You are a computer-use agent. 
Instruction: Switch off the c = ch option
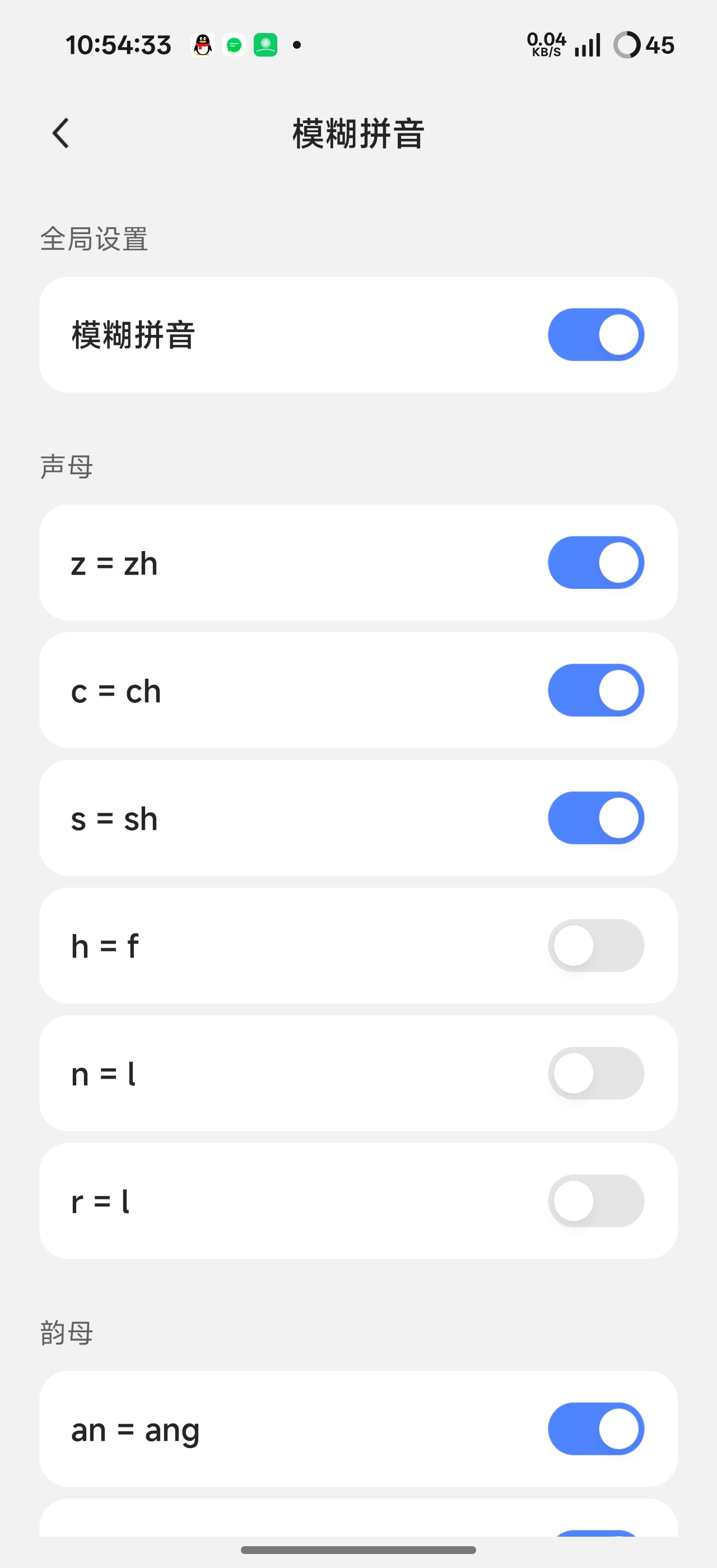coord(595,690)
